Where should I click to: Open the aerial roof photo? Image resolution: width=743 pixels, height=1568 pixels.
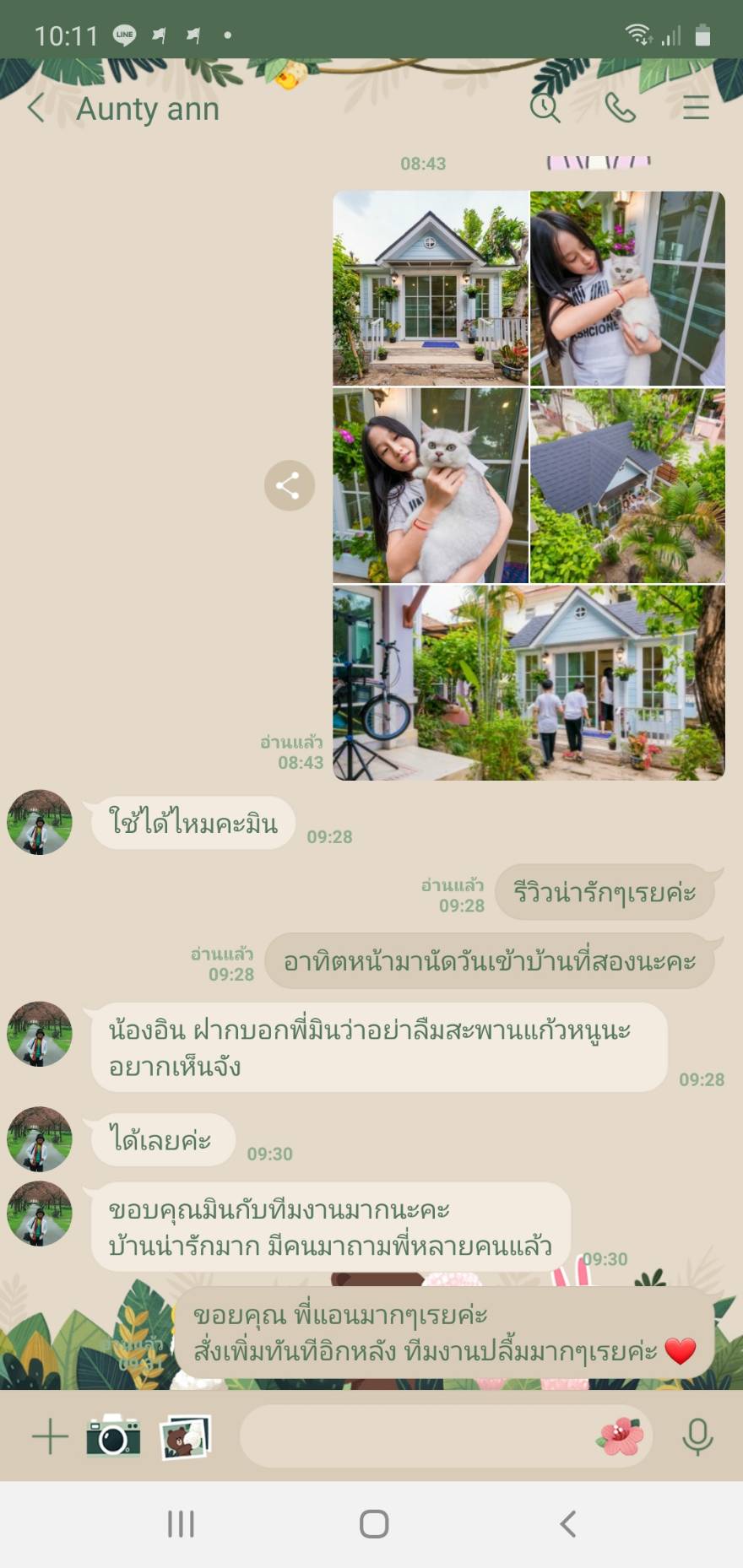tap(627, 485)
